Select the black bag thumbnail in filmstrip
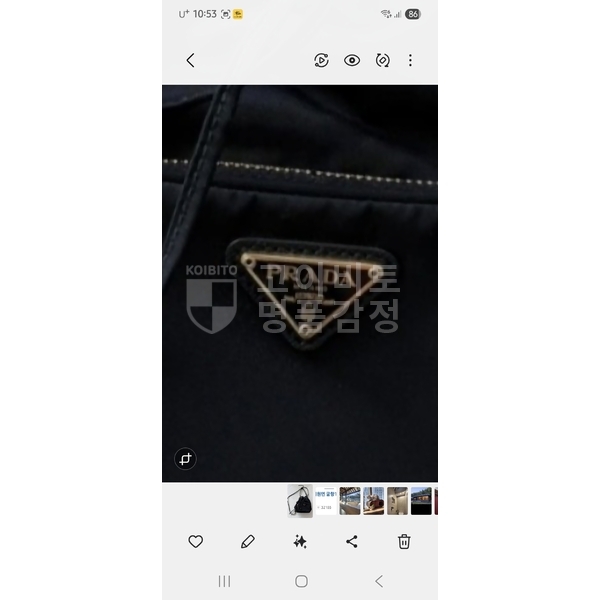 [x=300, y=500]
